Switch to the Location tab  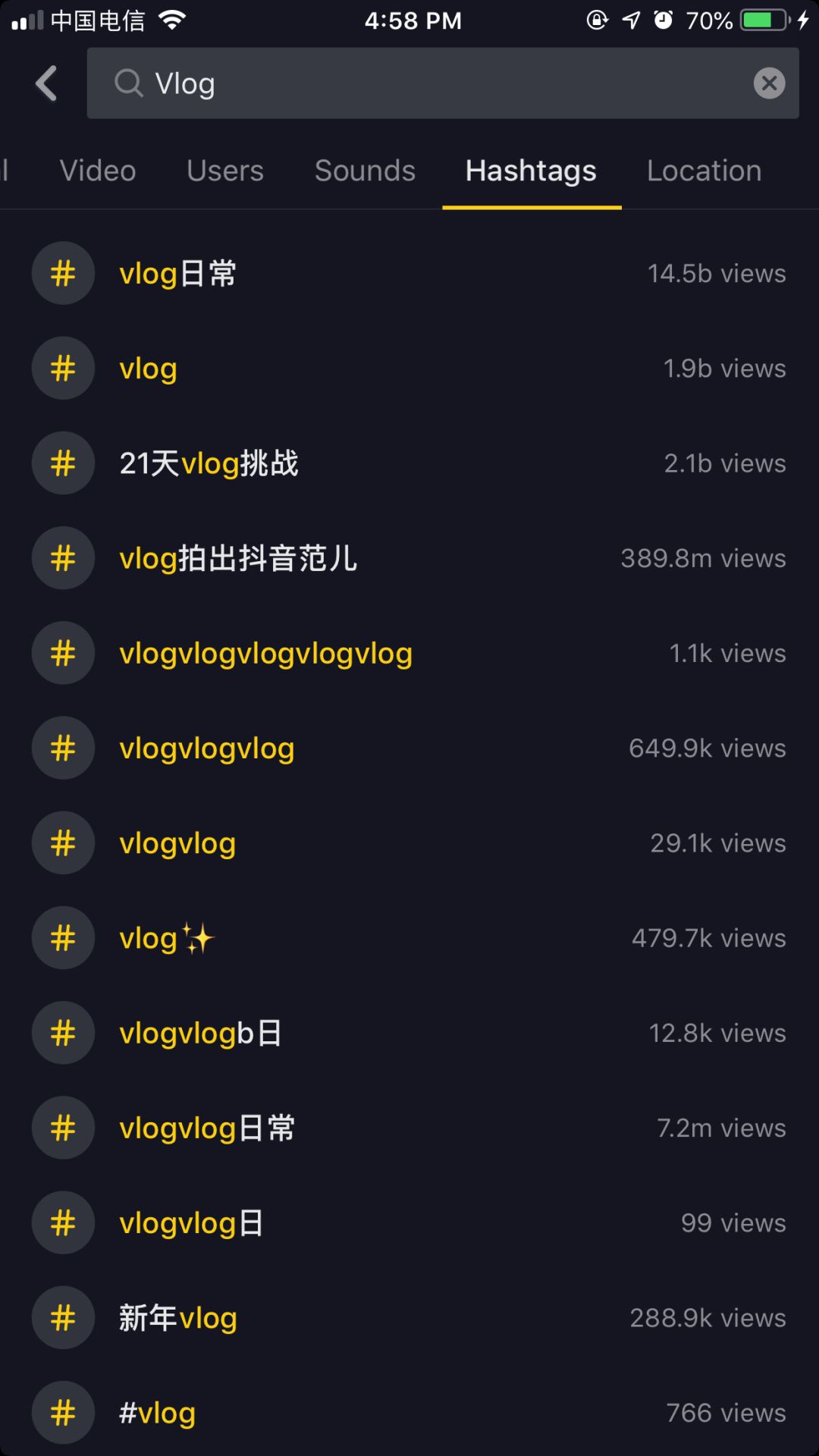click(x=704, y=171)
